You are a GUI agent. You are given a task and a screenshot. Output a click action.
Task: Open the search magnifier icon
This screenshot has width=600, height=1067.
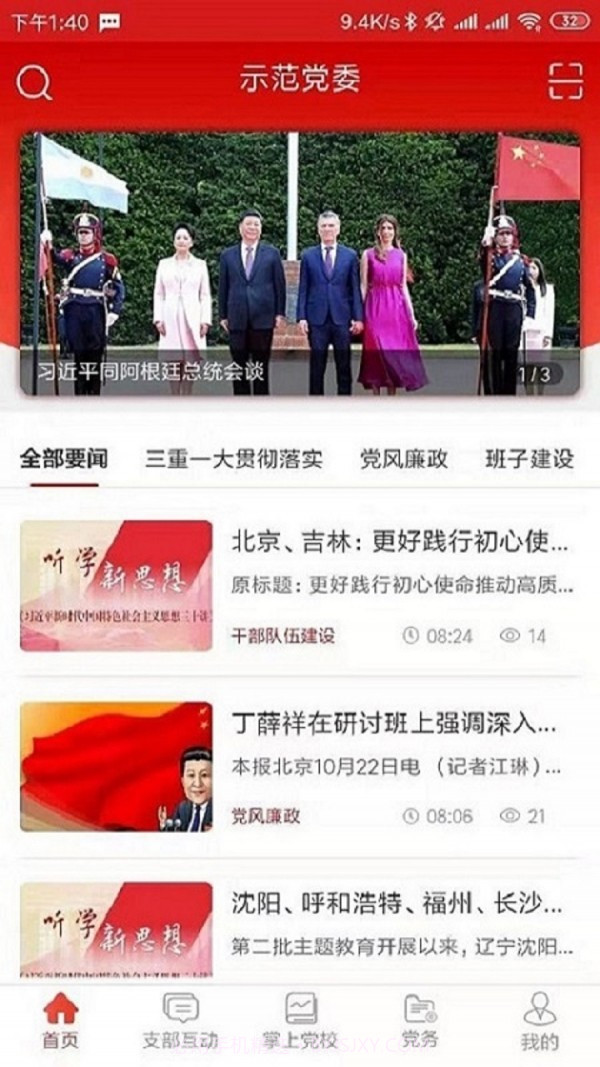34,81
